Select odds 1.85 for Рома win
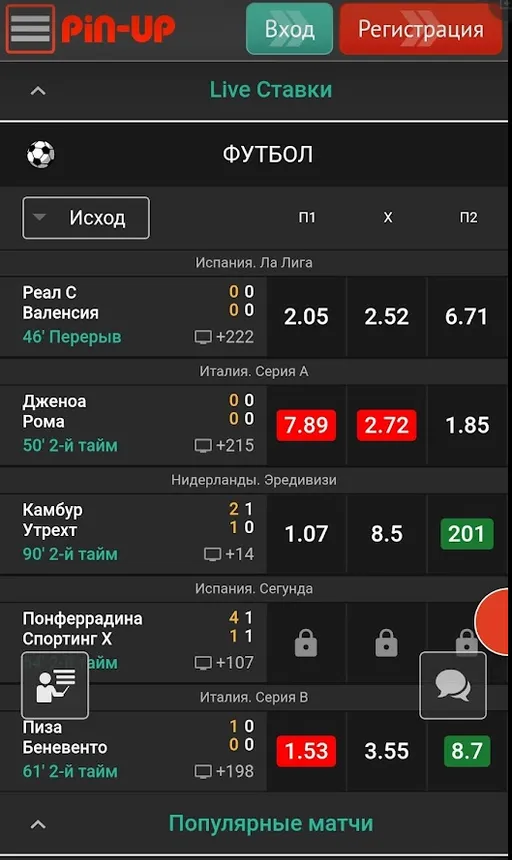512x860 pixels. coord(467,425)
